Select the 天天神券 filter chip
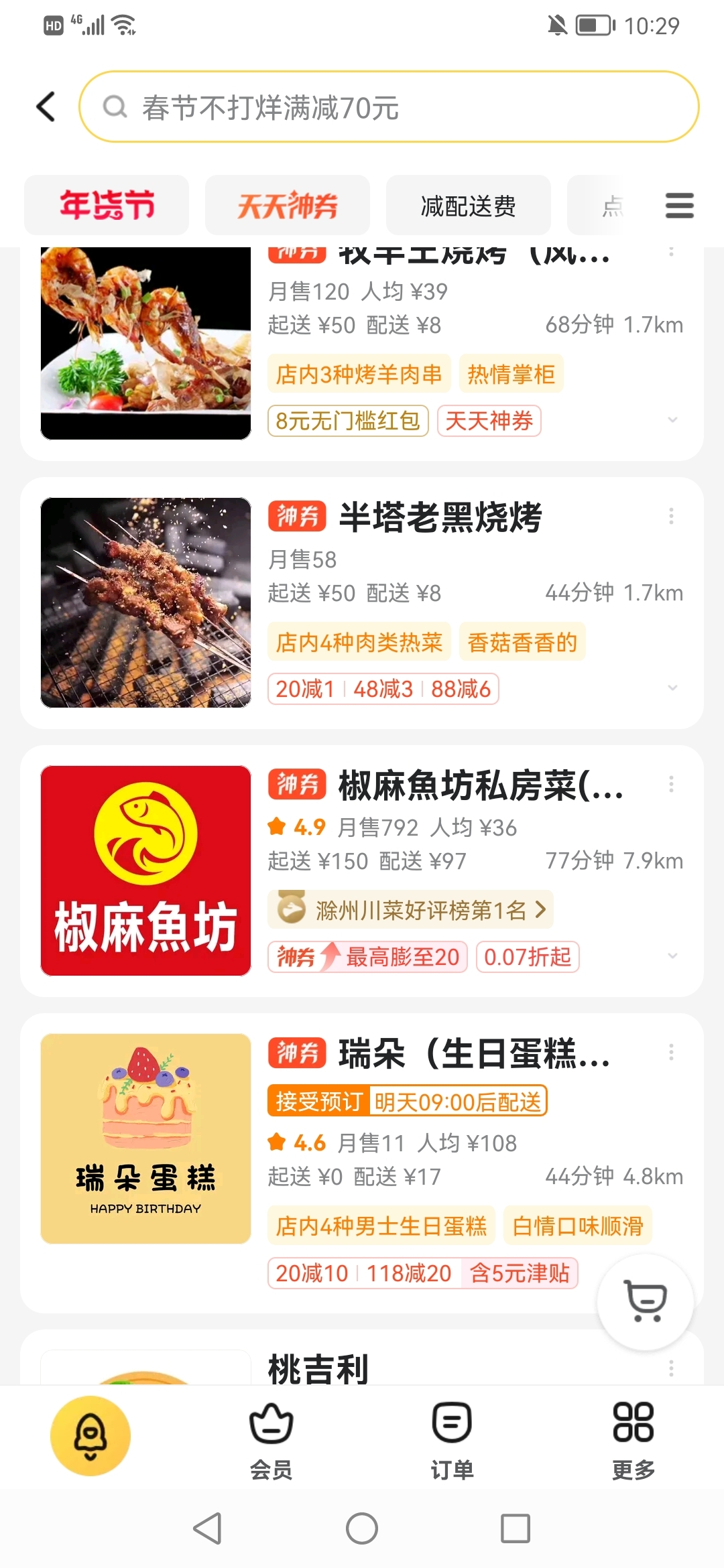The image size is (724, 1568). [288, 205]
